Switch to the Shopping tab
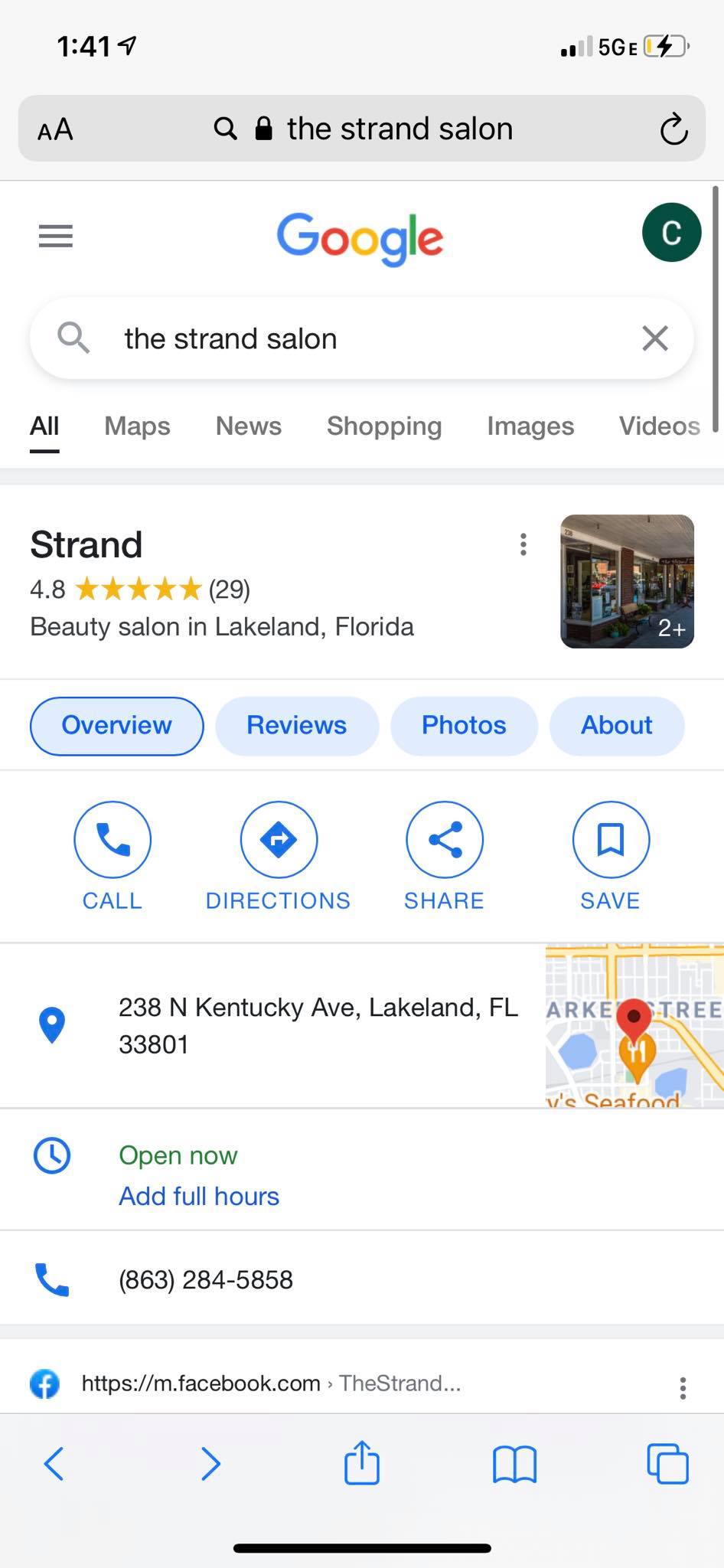724x1568 pixels. [x=384, y=426]
